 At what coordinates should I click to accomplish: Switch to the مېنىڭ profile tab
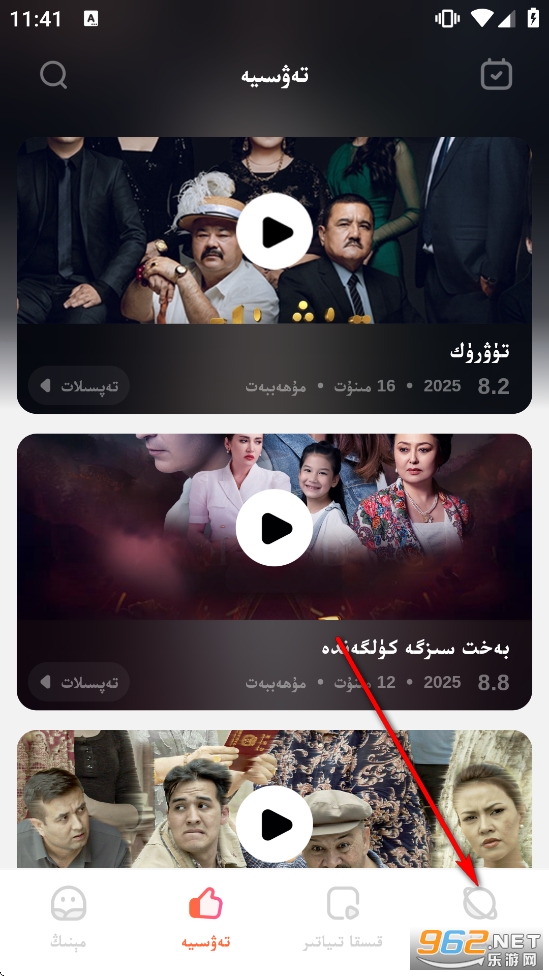[68, 917]
